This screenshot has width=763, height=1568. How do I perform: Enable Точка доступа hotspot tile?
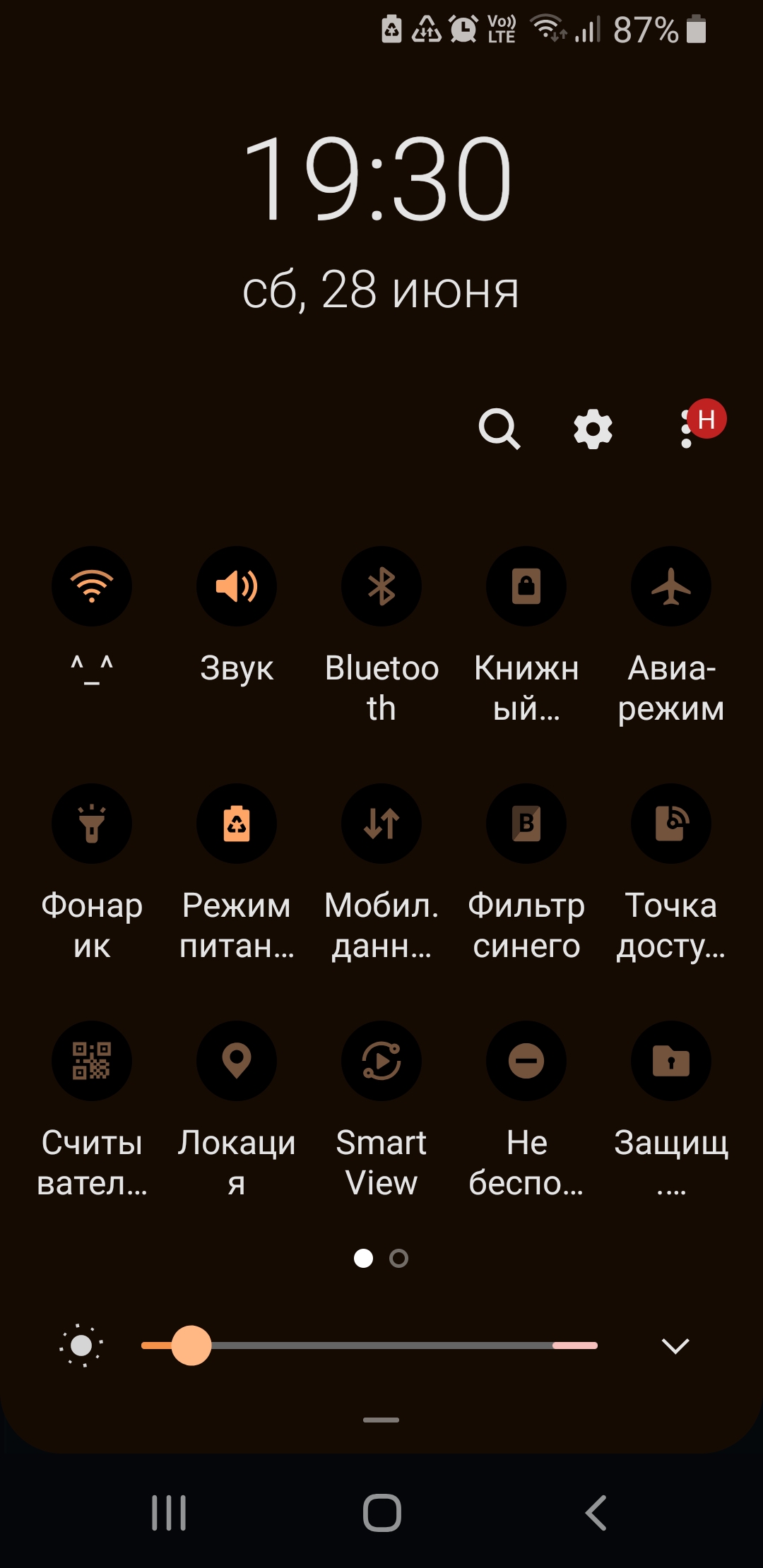click(671, 824)
